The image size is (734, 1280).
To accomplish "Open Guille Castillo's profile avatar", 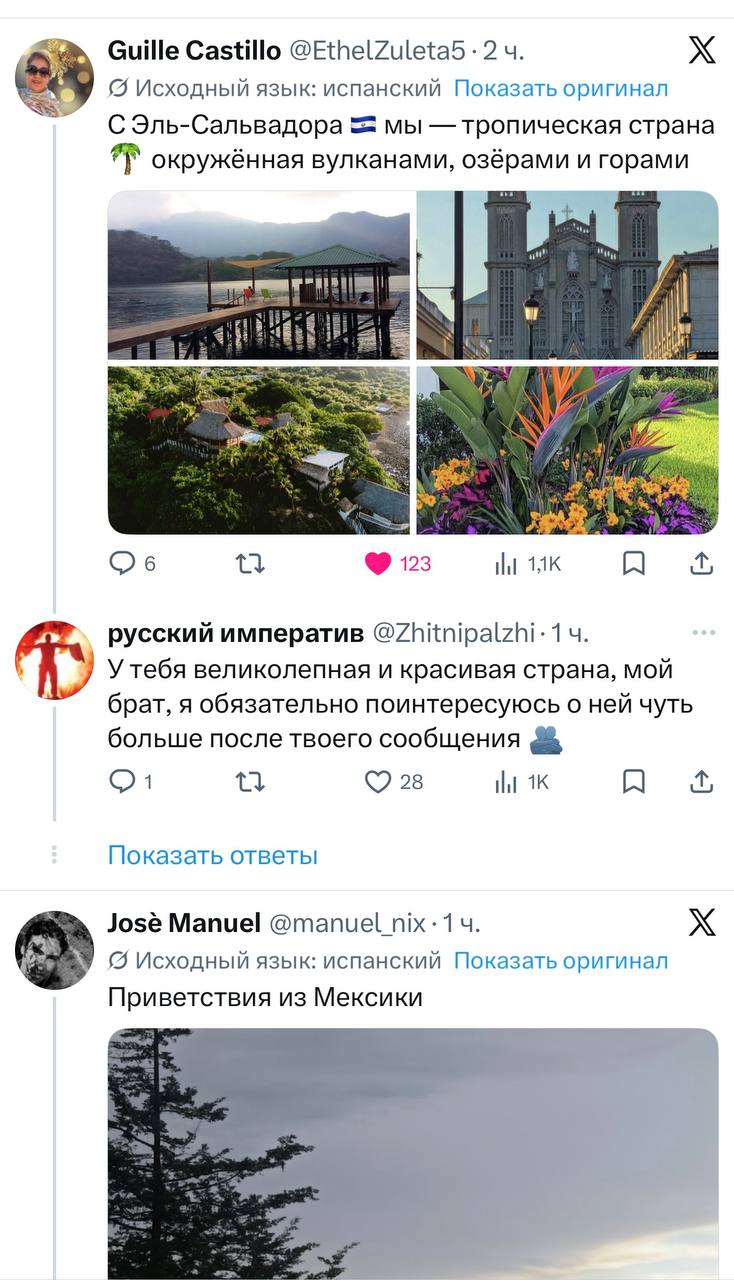I will (x=54, y=78).
